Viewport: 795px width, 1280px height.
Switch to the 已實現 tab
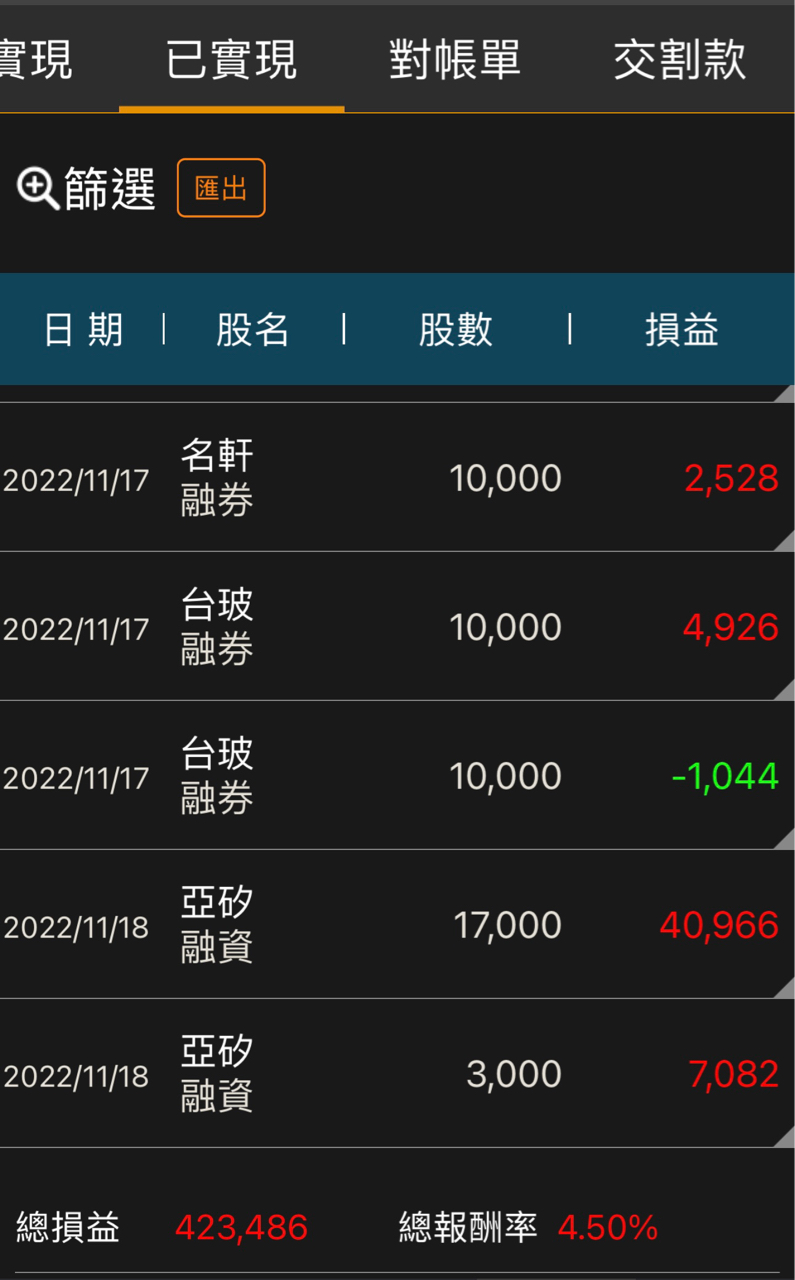pos(231,60)
